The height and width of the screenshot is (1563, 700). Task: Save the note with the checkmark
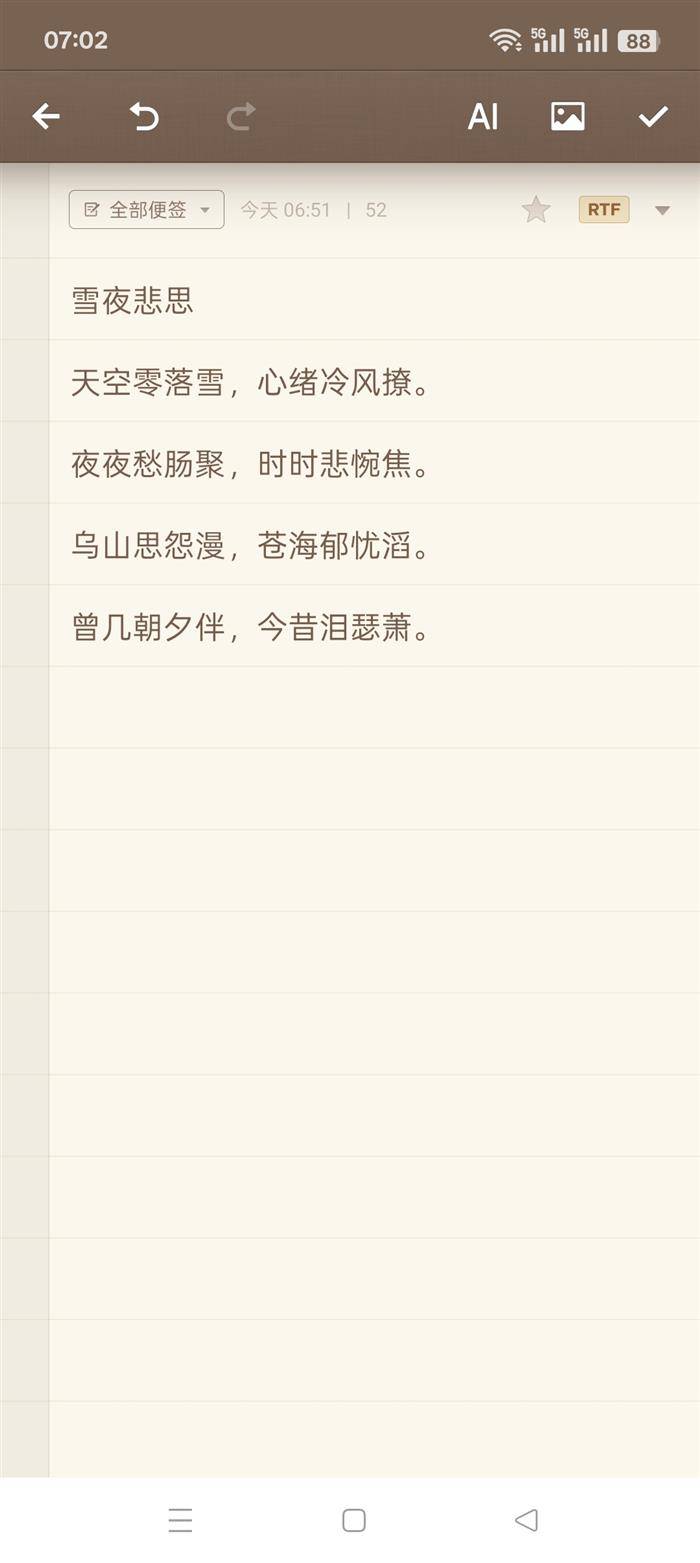click(x=653, y=117)
